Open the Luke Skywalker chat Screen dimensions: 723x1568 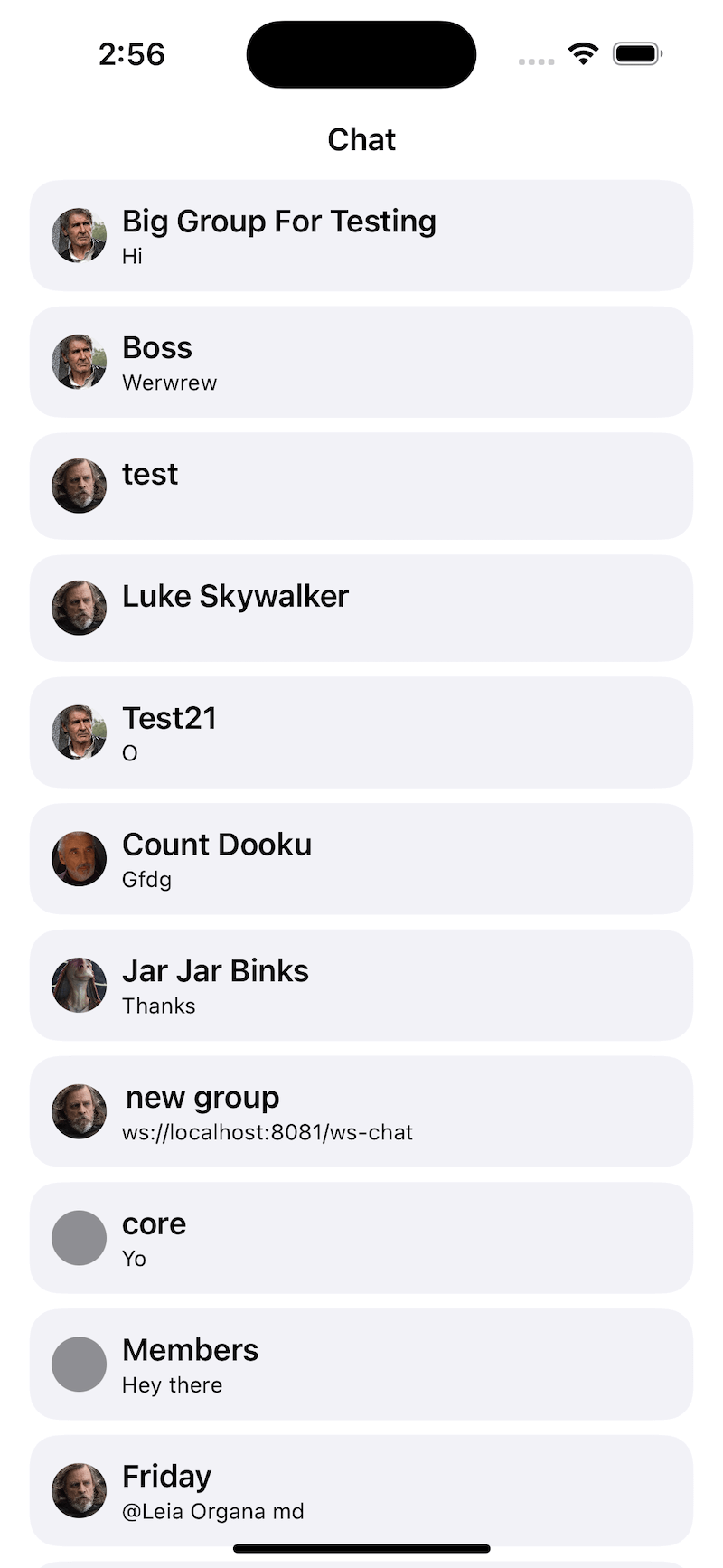click(361, 607)
